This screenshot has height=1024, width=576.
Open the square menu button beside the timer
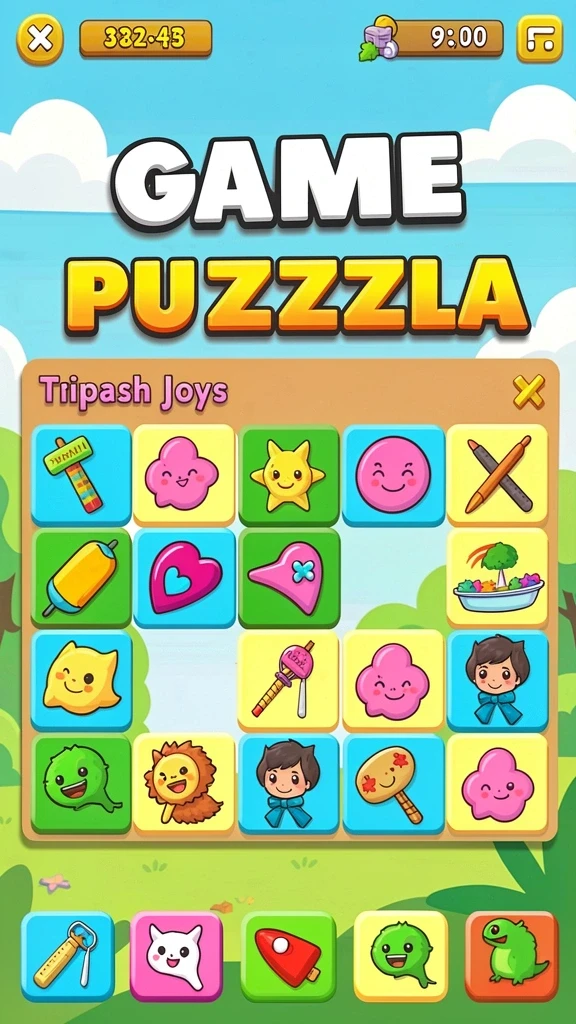[539, 39]
